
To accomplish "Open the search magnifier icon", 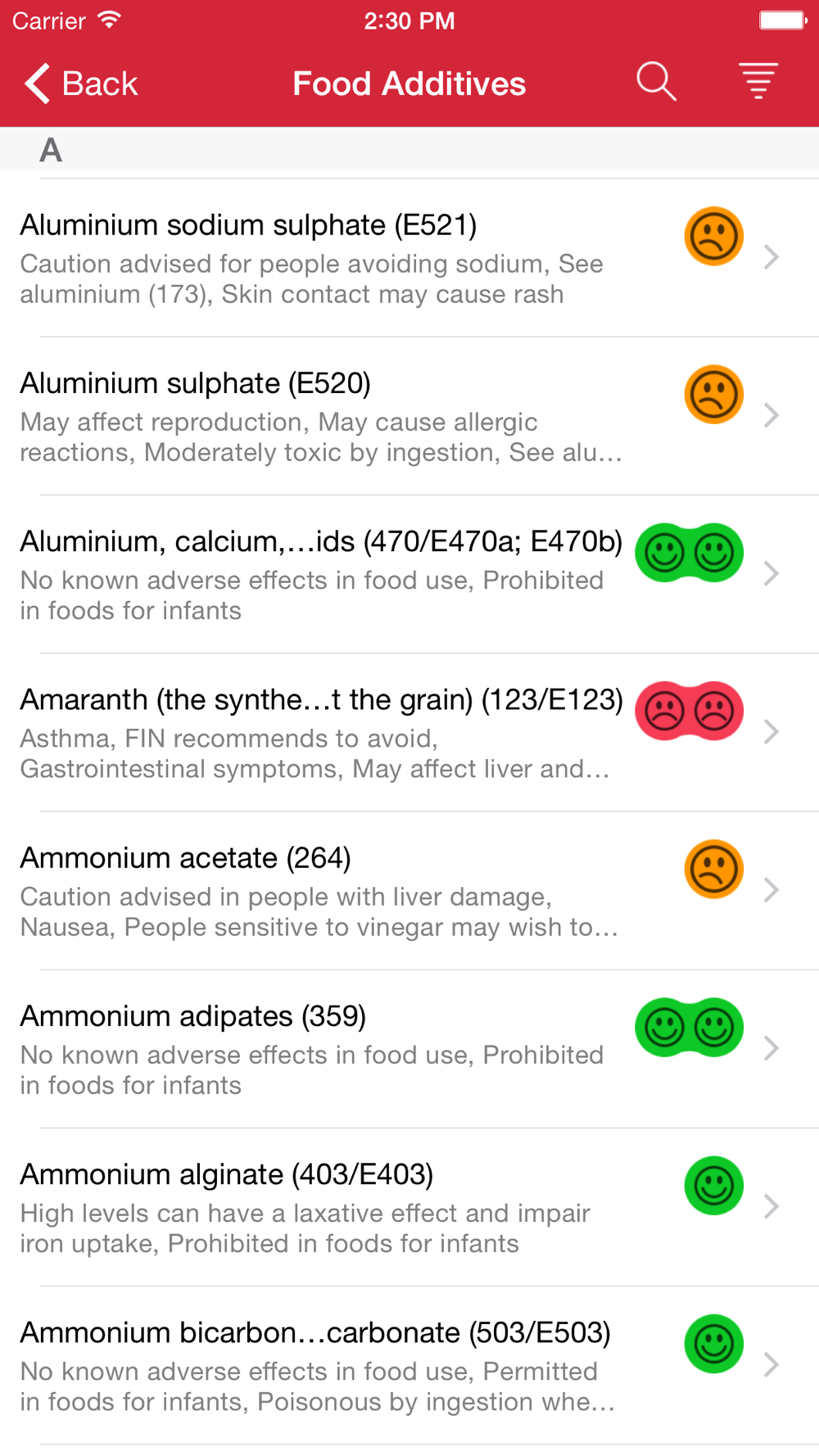I will [x=656, y=82].
